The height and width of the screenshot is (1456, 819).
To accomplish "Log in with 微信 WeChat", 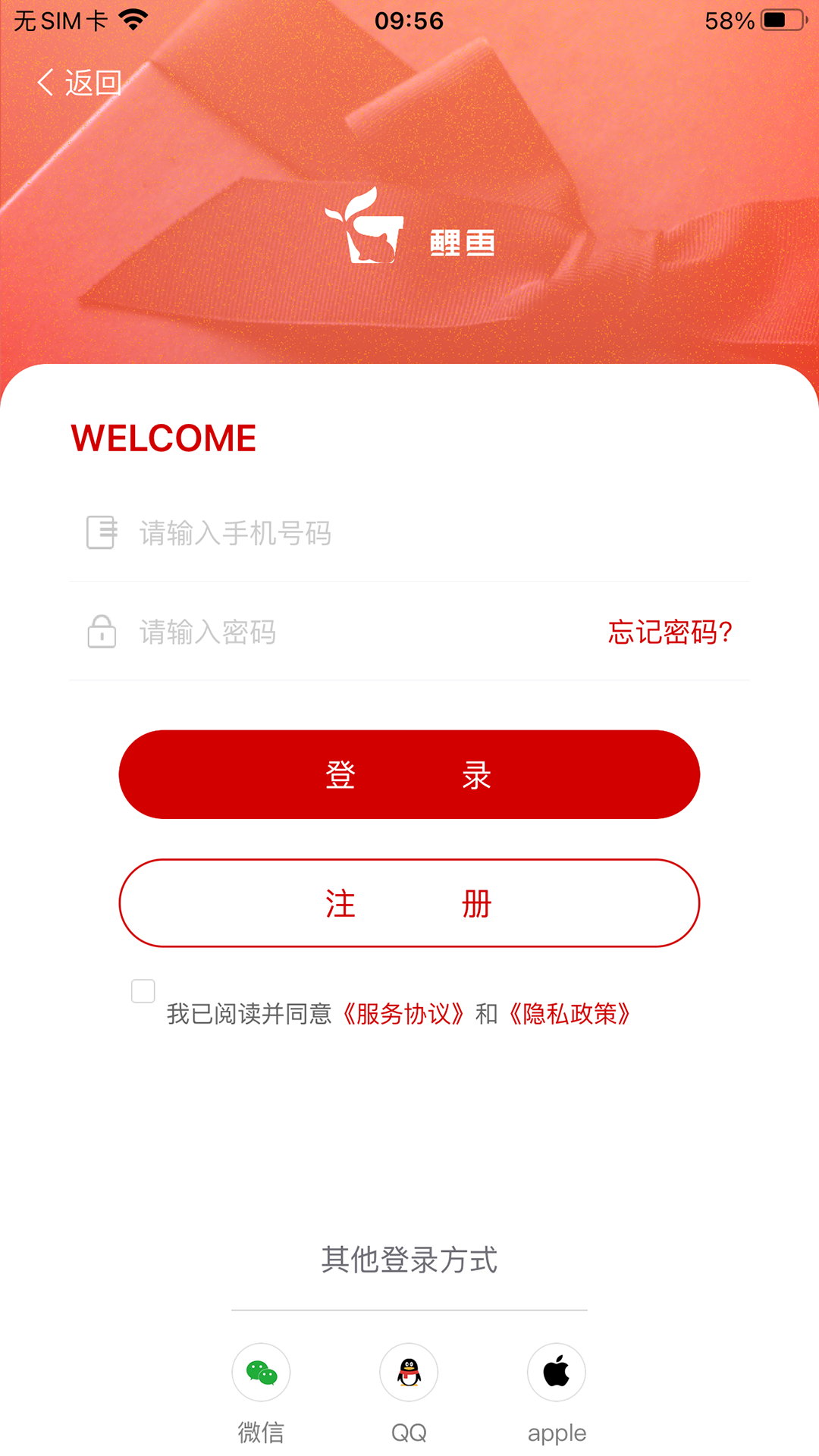I will tap(261, 1373).
